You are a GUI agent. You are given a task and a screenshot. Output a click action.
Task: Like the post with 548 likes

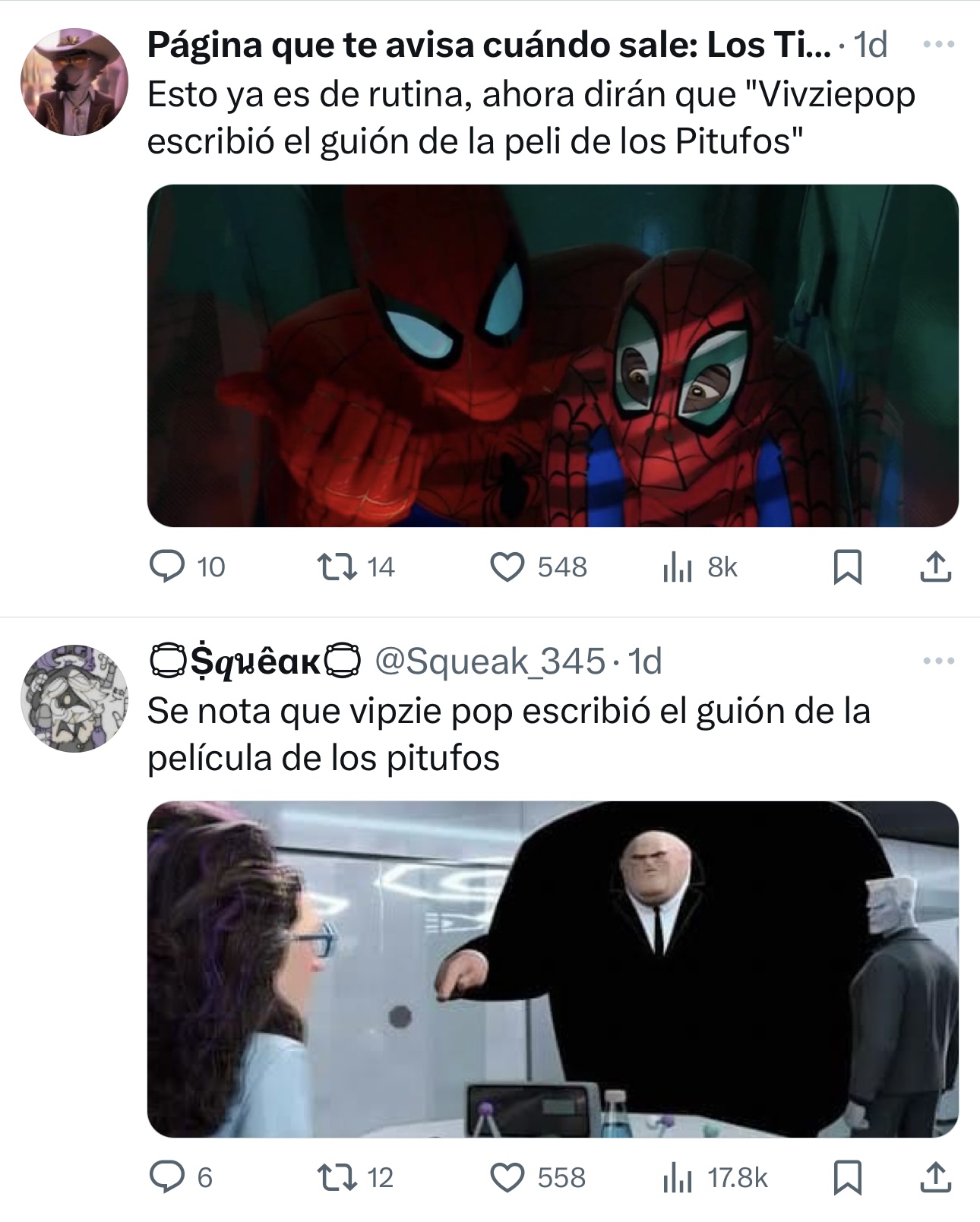click(507, 567)
